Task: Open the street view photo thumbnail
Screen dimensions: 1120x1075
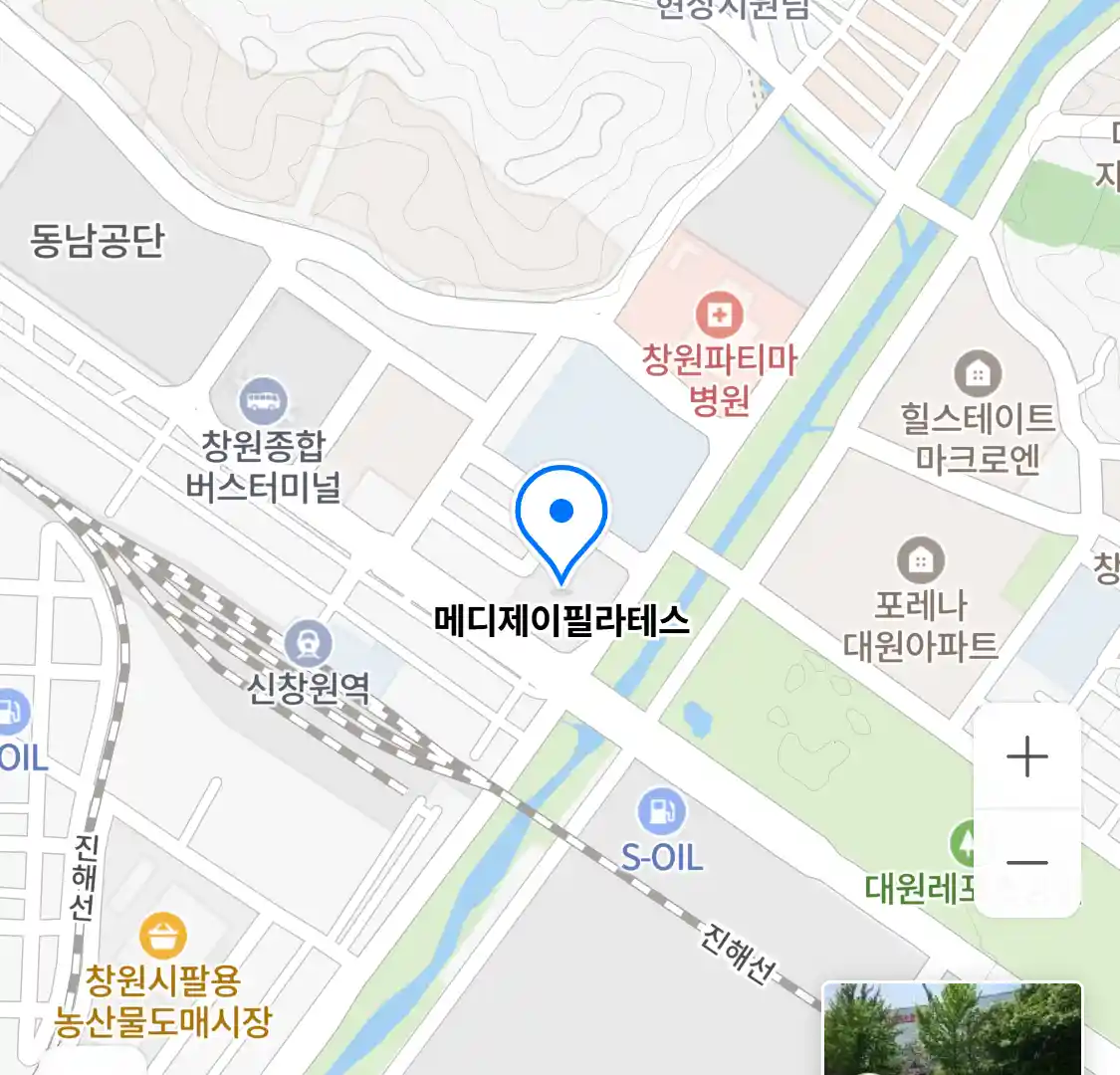Action: (x=953, y=1029)
